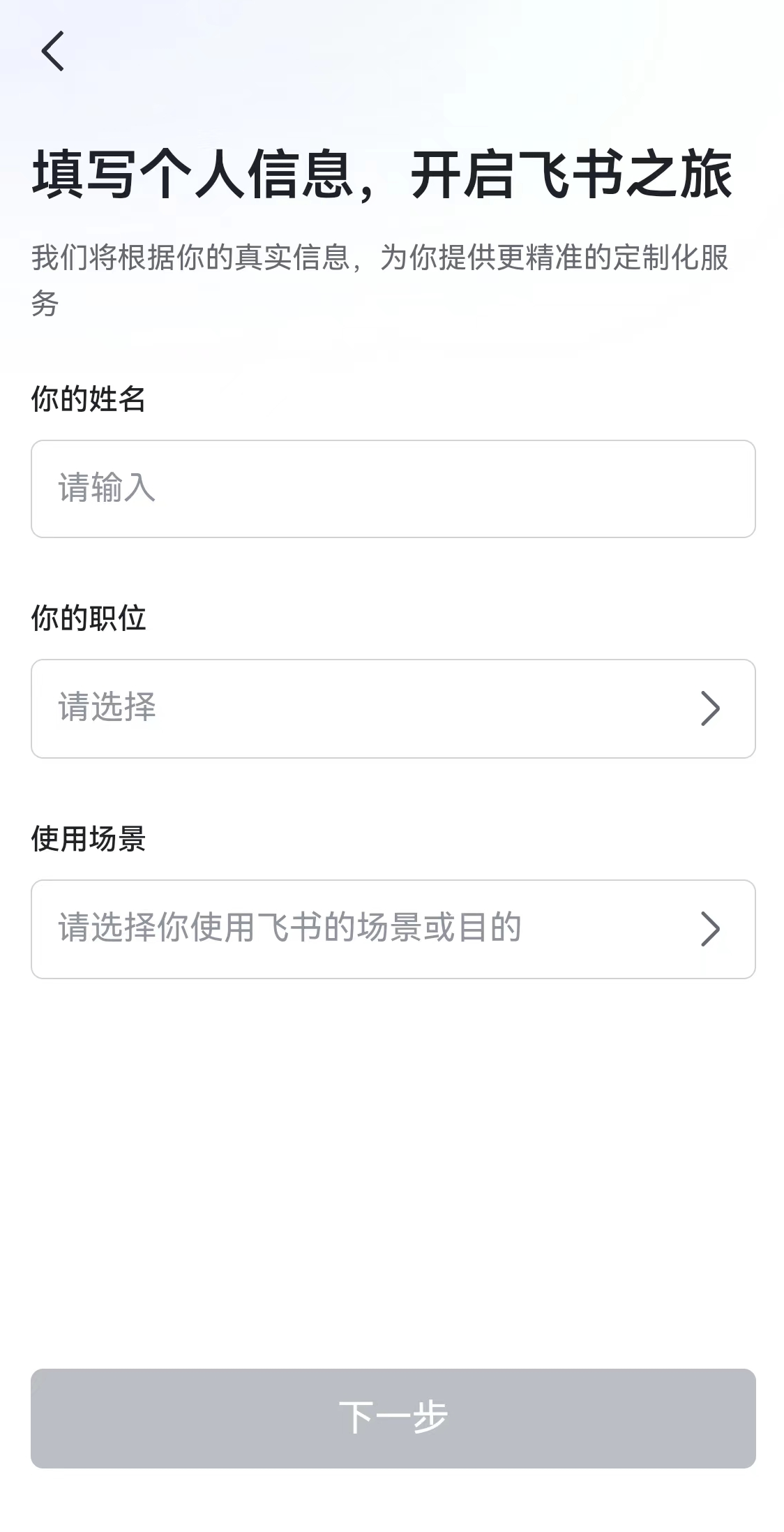The image size is (784, 1532).
Task: Expand the Feishu usage scenario options
Action: pyautogui.click(x=392, y=929)
